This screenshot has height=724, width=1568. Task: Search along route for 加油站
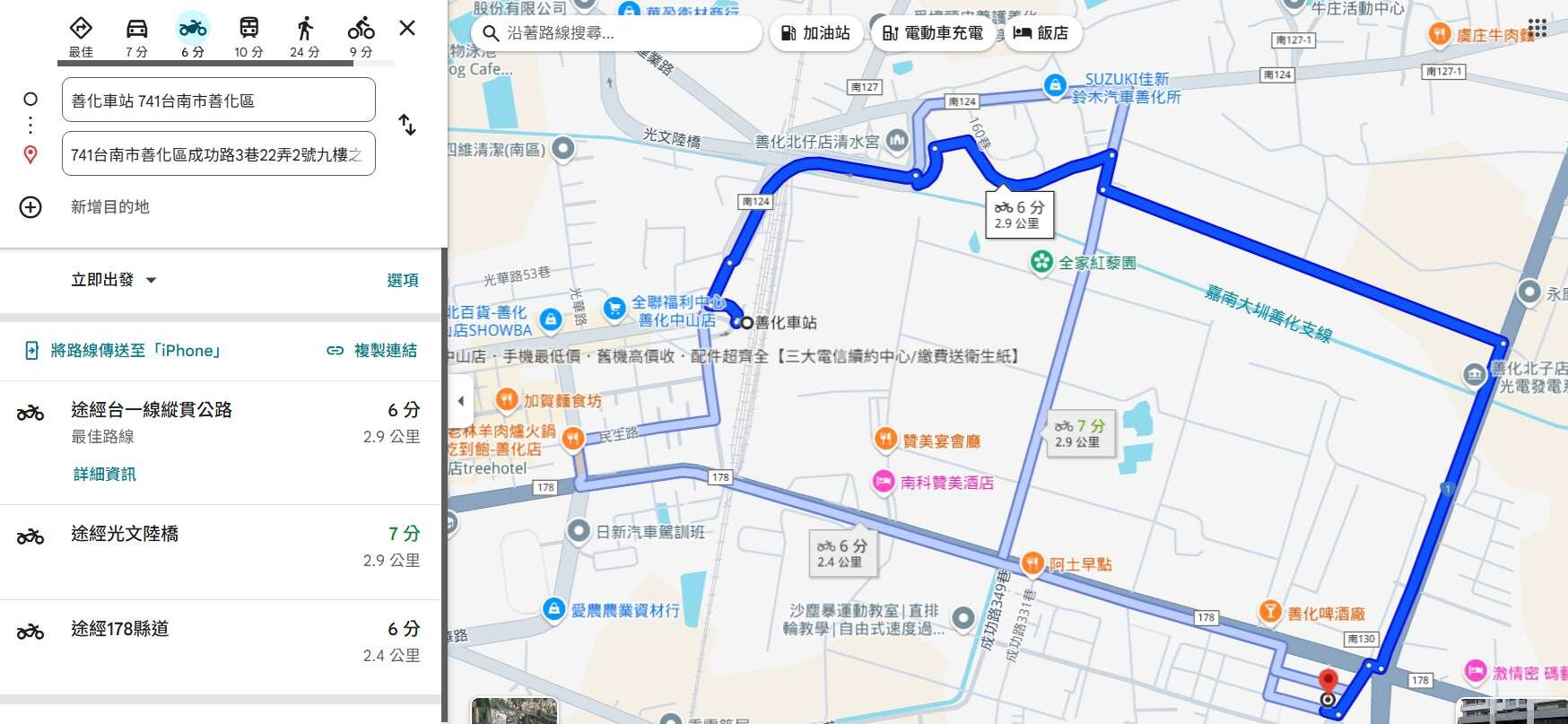[x=815, y=33]
